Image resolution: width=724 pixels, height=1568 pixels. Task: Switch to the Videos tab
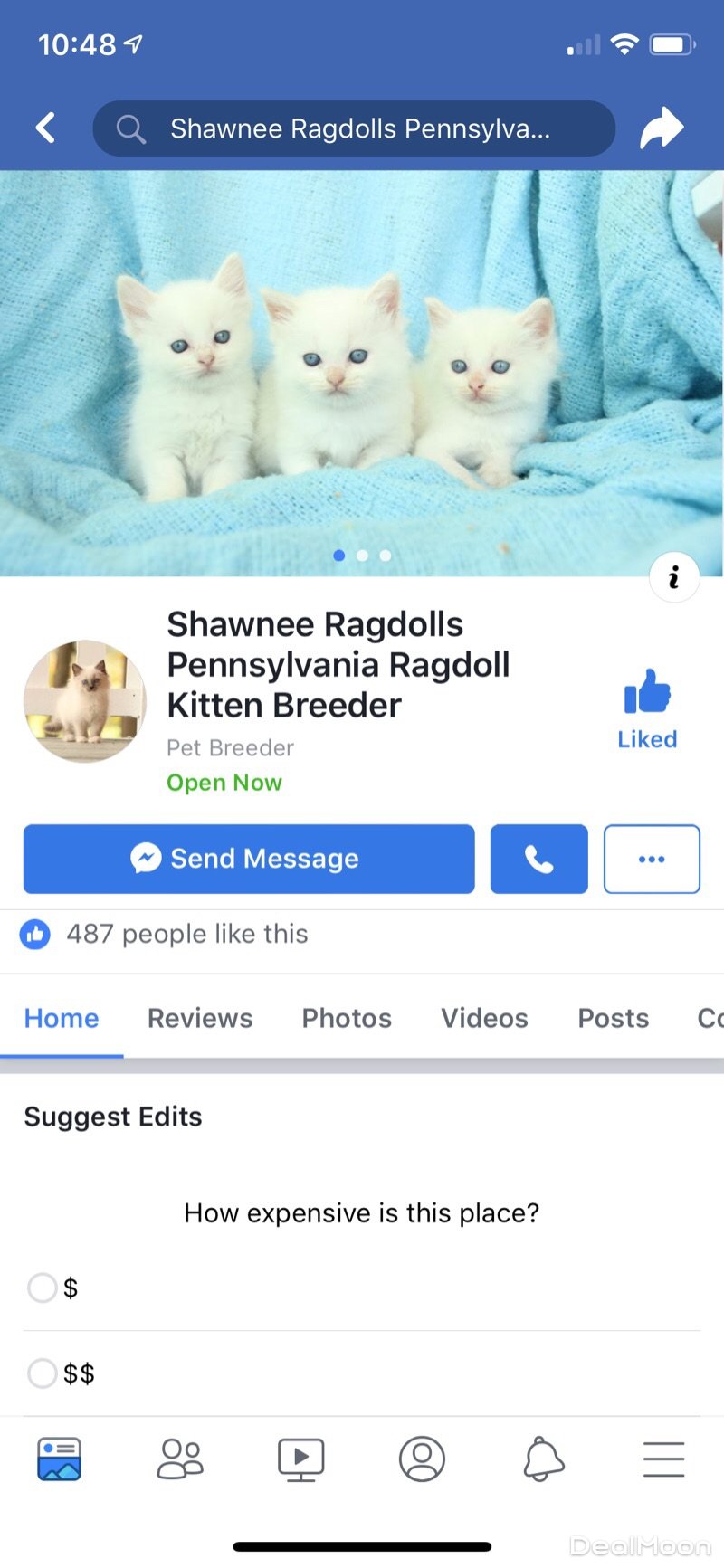(484, 1018)
